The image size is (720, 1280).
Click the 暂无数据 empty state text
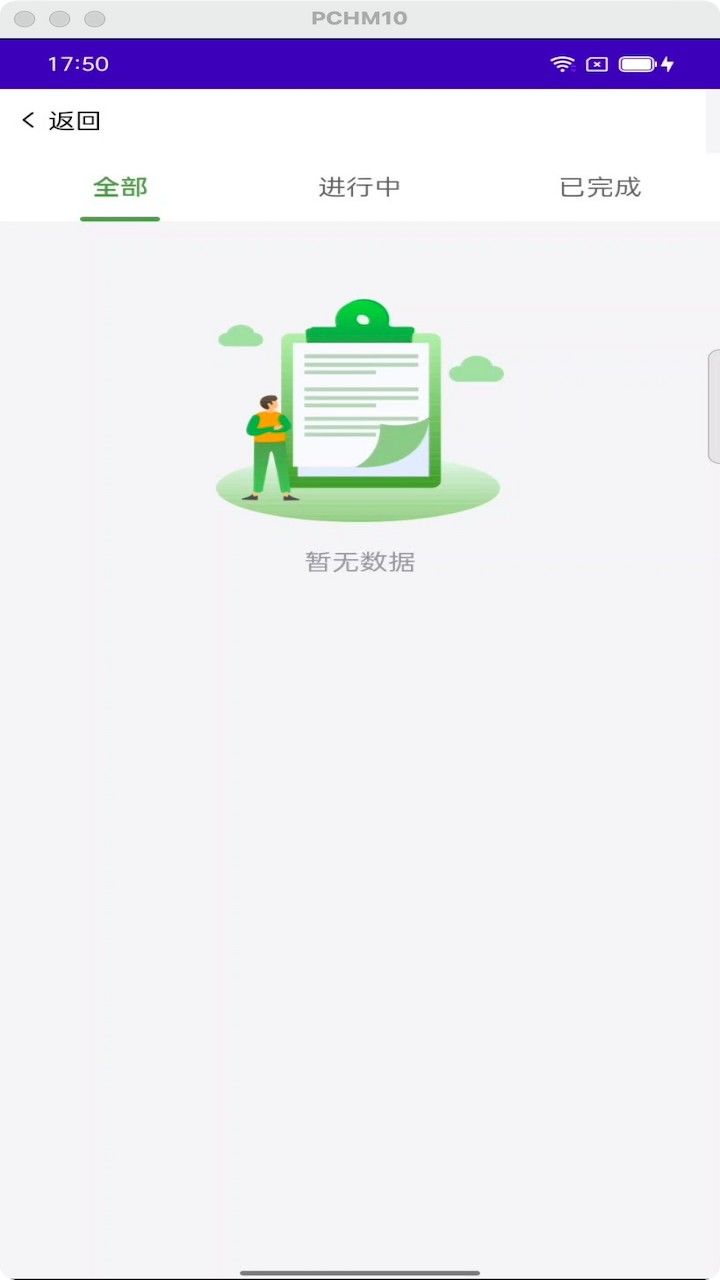click(x=360, y=562)
